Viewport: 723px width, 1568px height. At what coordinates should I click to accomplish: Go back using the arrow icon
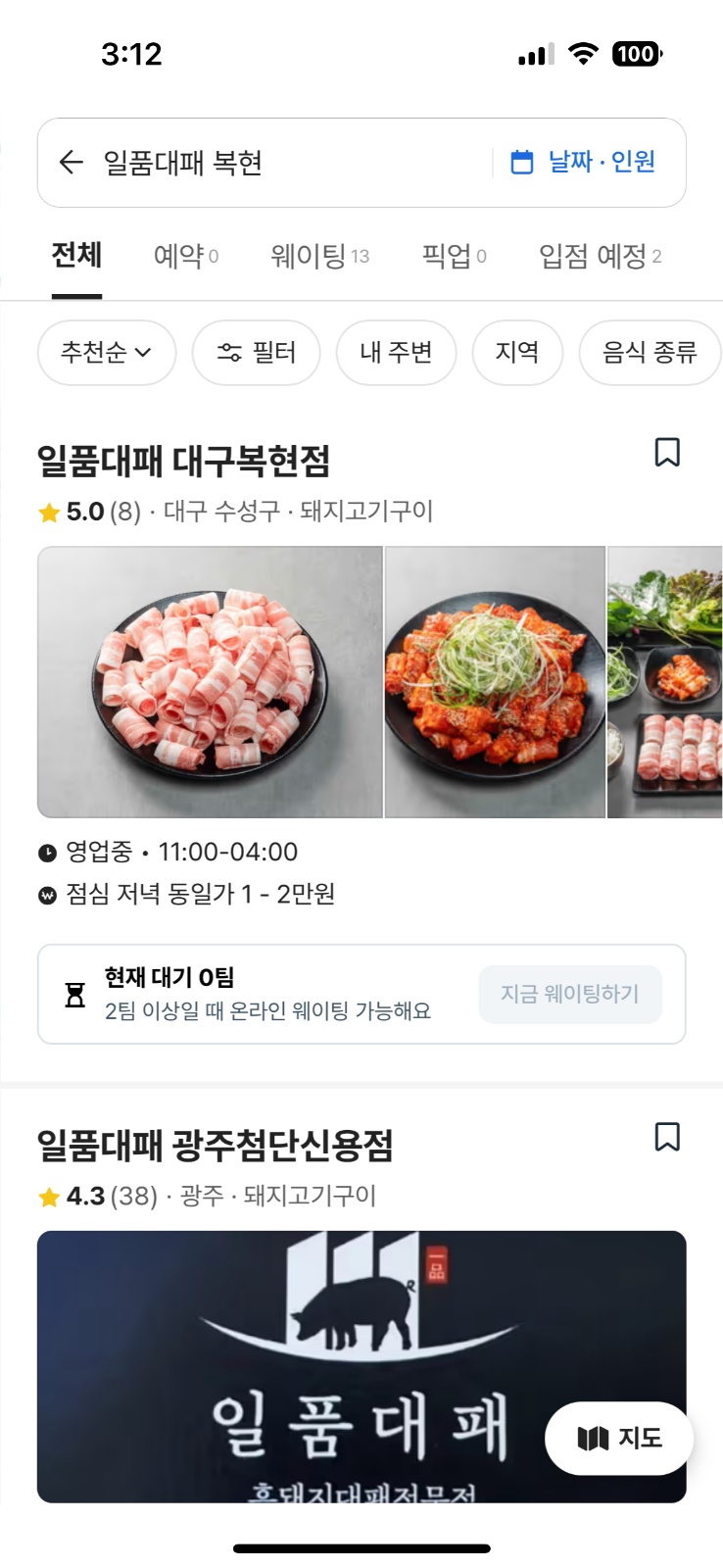pos(71,162)
